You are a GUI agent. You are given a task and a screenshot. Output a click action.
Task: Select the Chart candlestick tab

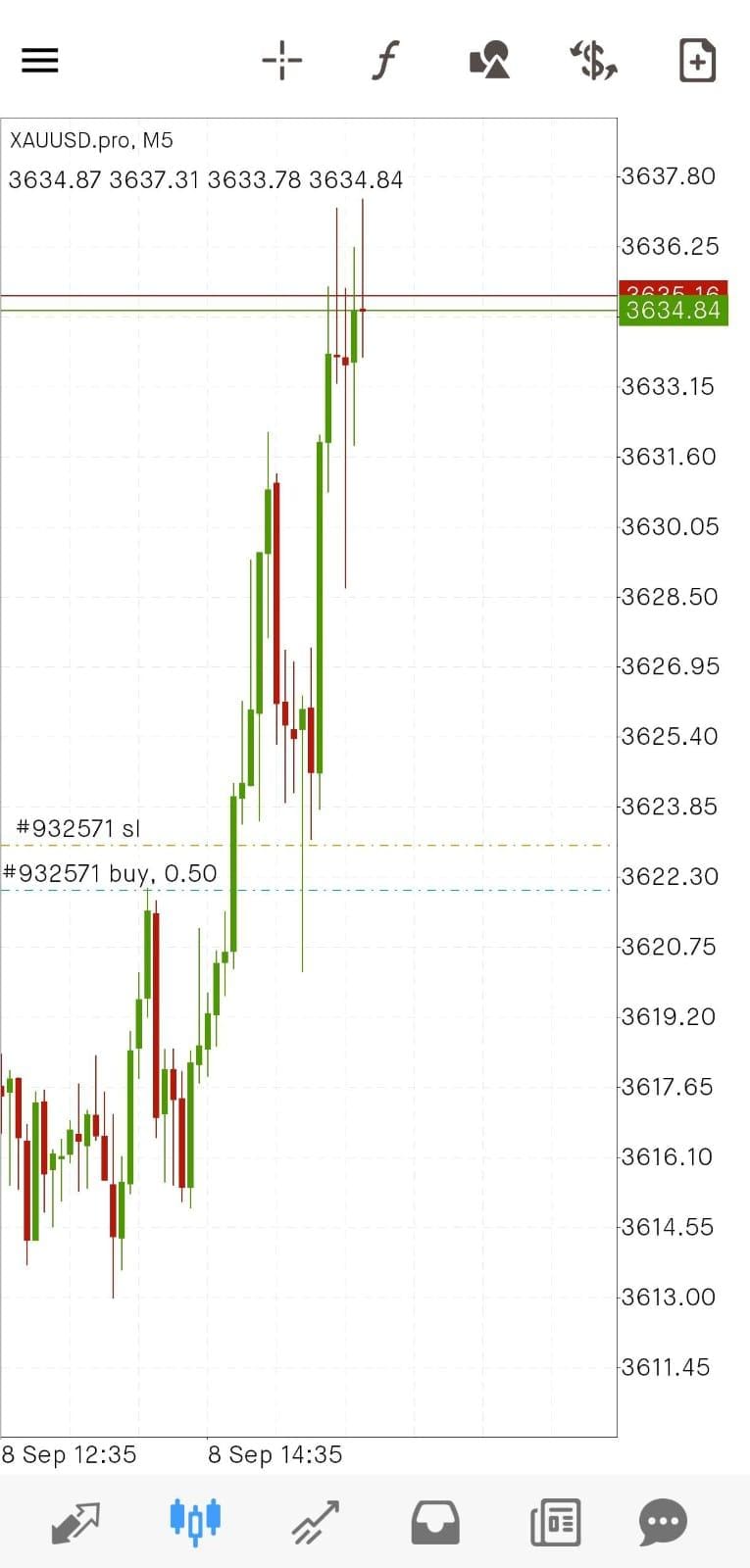coord(195,1522)
